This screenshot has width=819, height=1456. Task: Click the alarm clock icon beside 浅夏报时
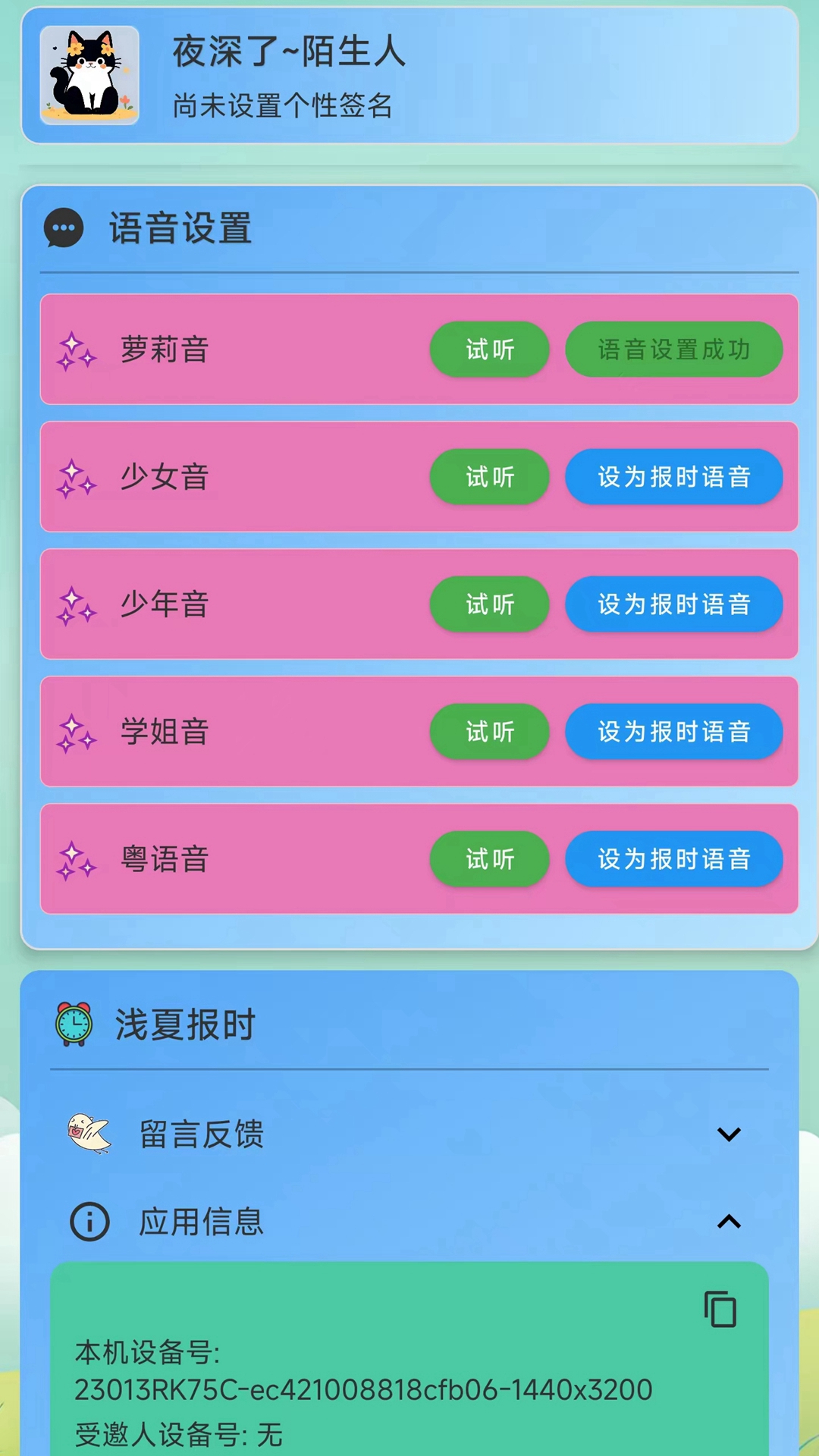pyautogui.click(x=74, y=1024)
